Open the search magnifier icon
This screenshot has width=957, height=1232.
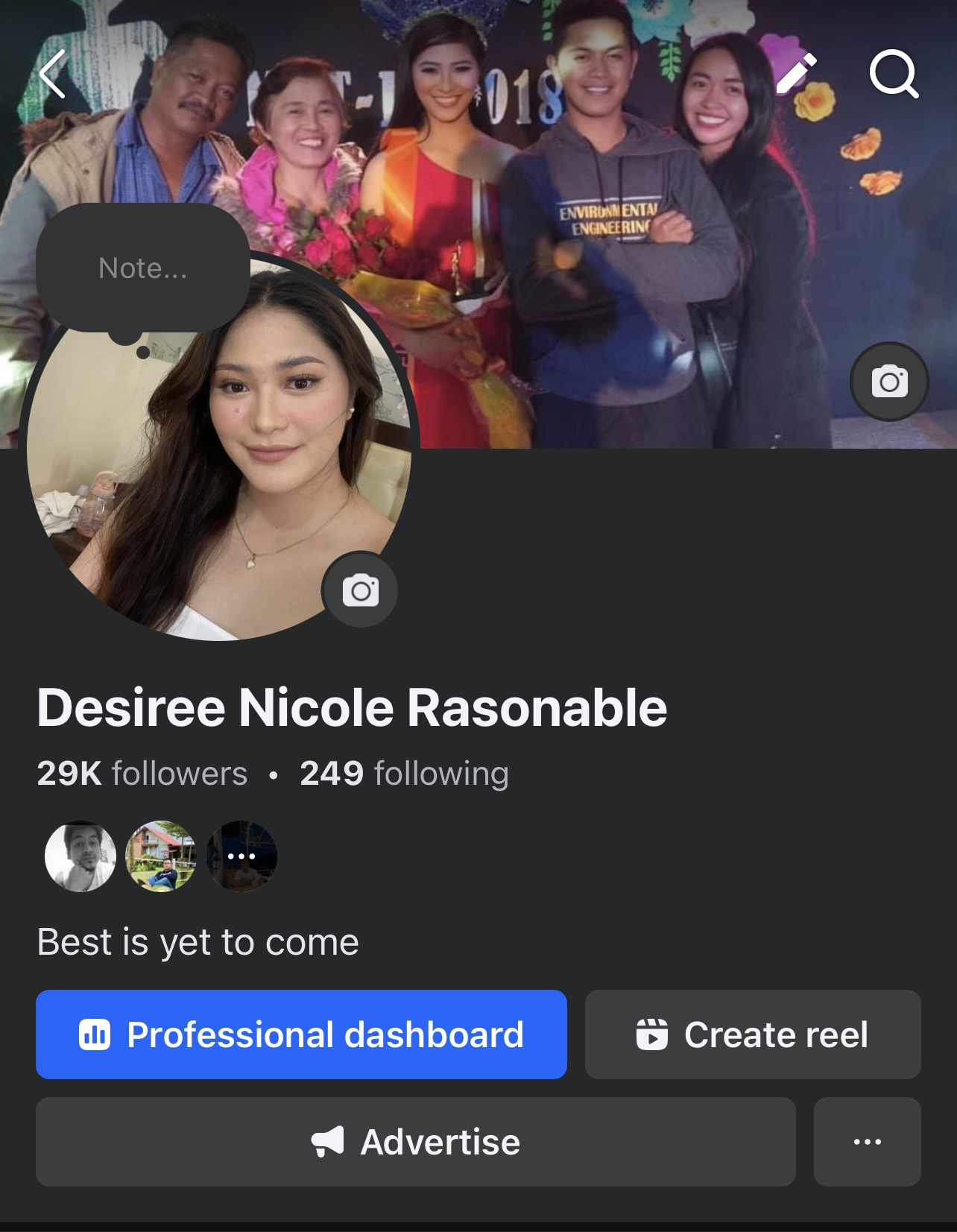894,74
